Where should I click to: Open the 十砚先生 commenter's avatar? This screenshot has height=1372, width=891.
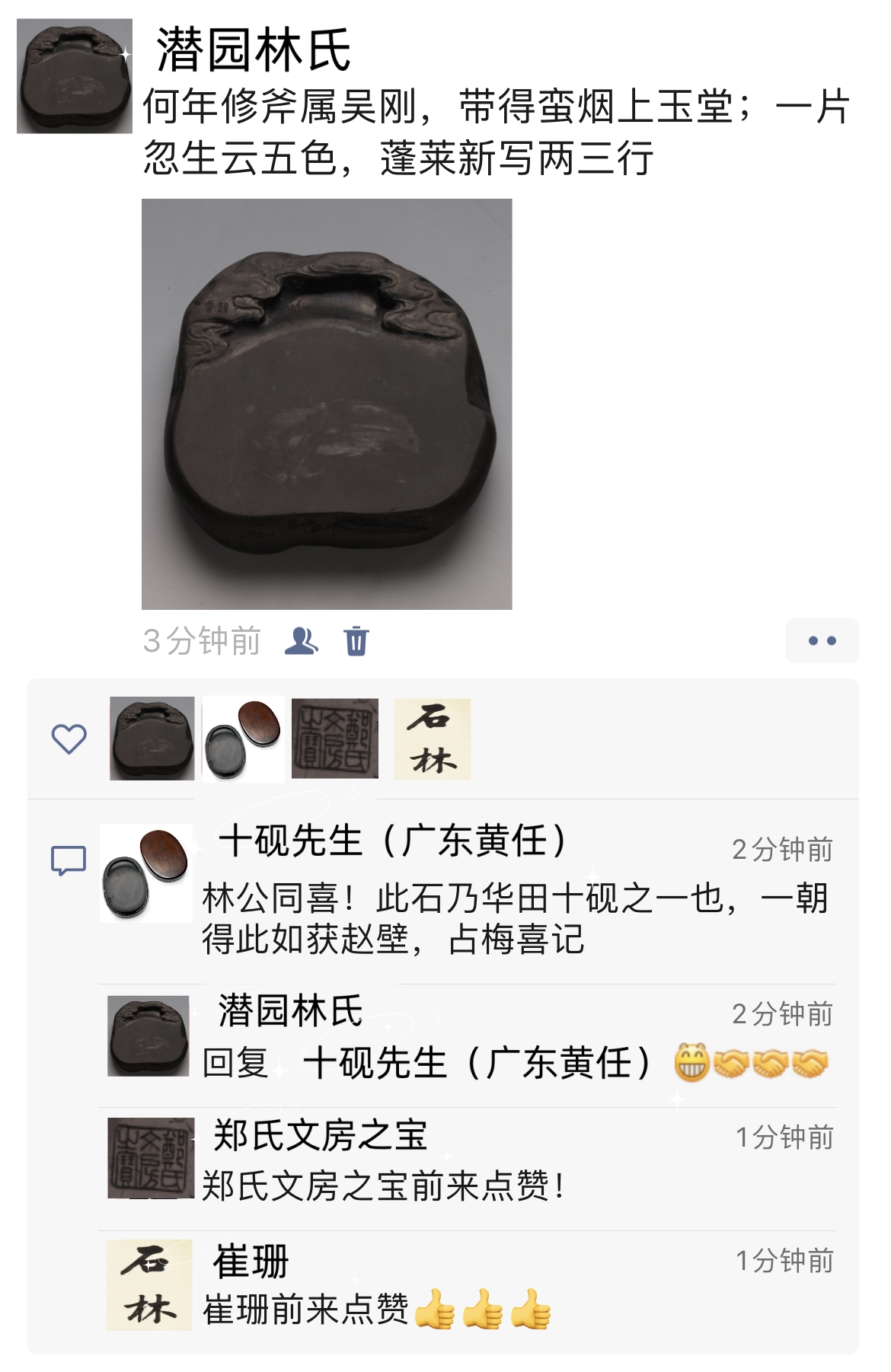[146, 873]
